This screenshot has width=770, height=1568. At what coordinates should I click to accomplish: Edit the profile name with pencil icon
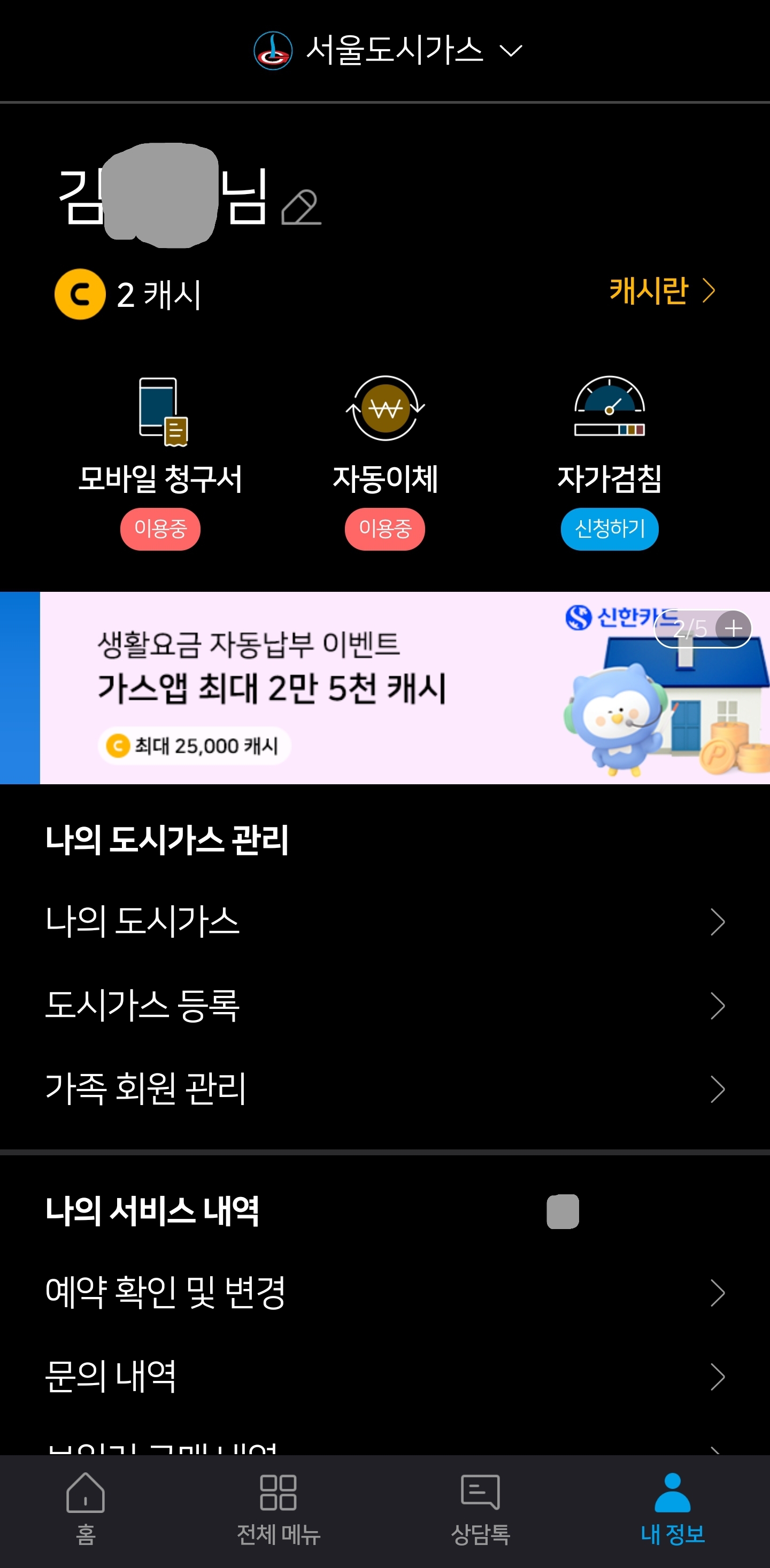point(301,207)
